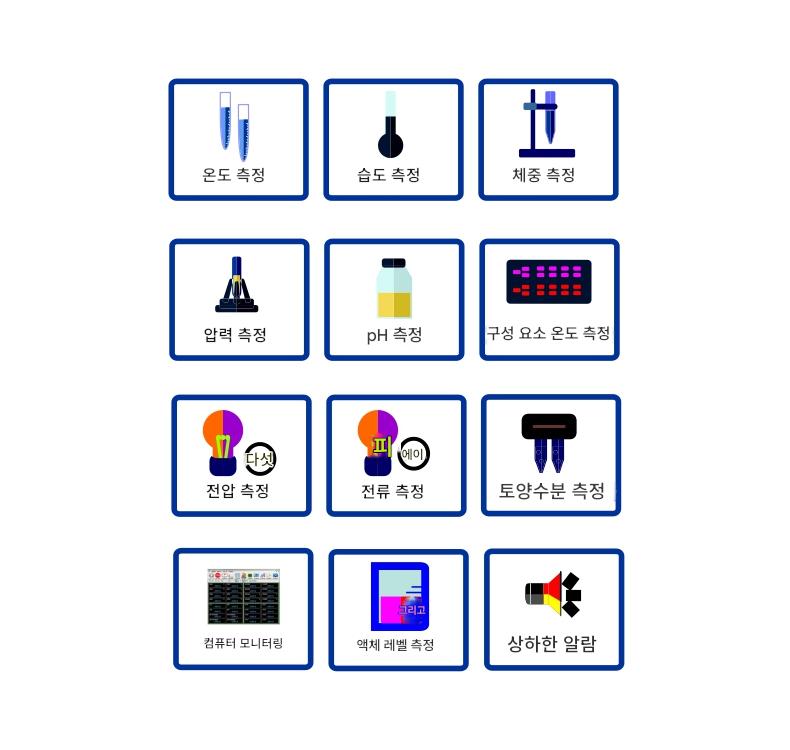Open the 온도 측정 tile

pyautogui.click(x=238, y=140)
